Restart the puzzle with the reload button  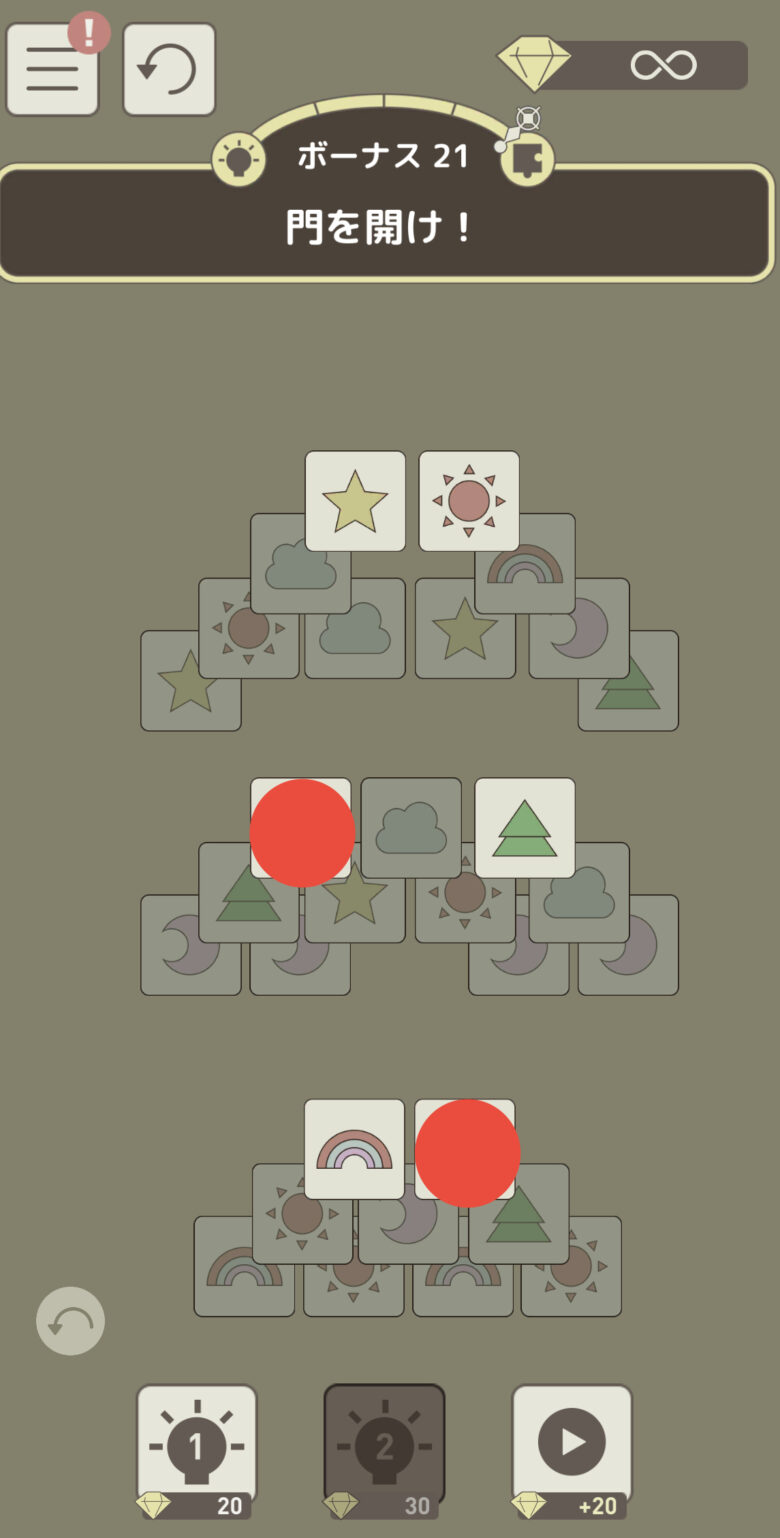click(169, 69)
